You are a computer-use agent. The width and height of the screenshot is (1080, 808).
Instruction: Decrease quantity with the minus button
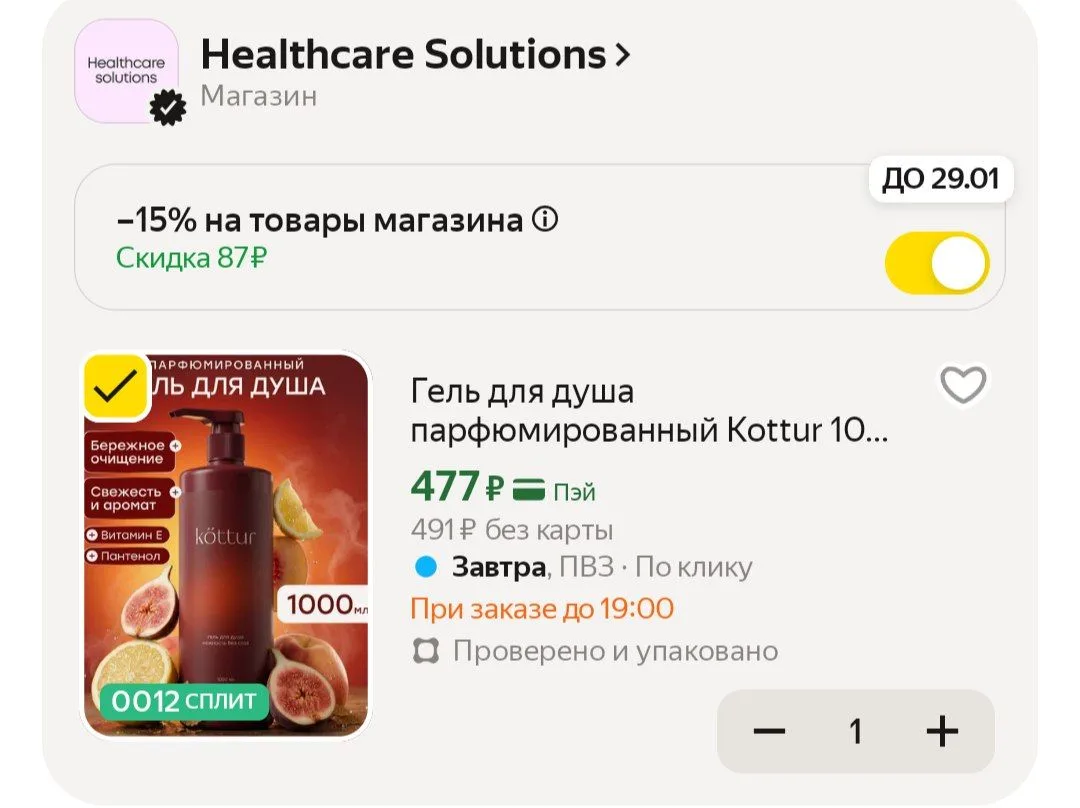point(769,731)
